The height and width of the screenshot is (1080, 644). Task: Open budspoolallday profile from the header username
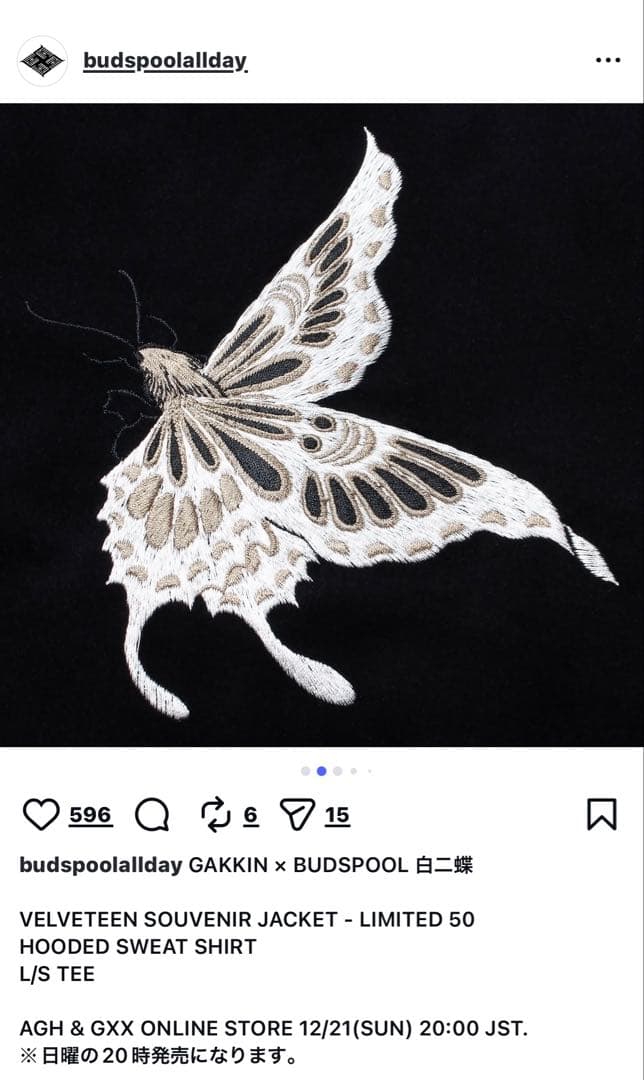coord(165,61)
